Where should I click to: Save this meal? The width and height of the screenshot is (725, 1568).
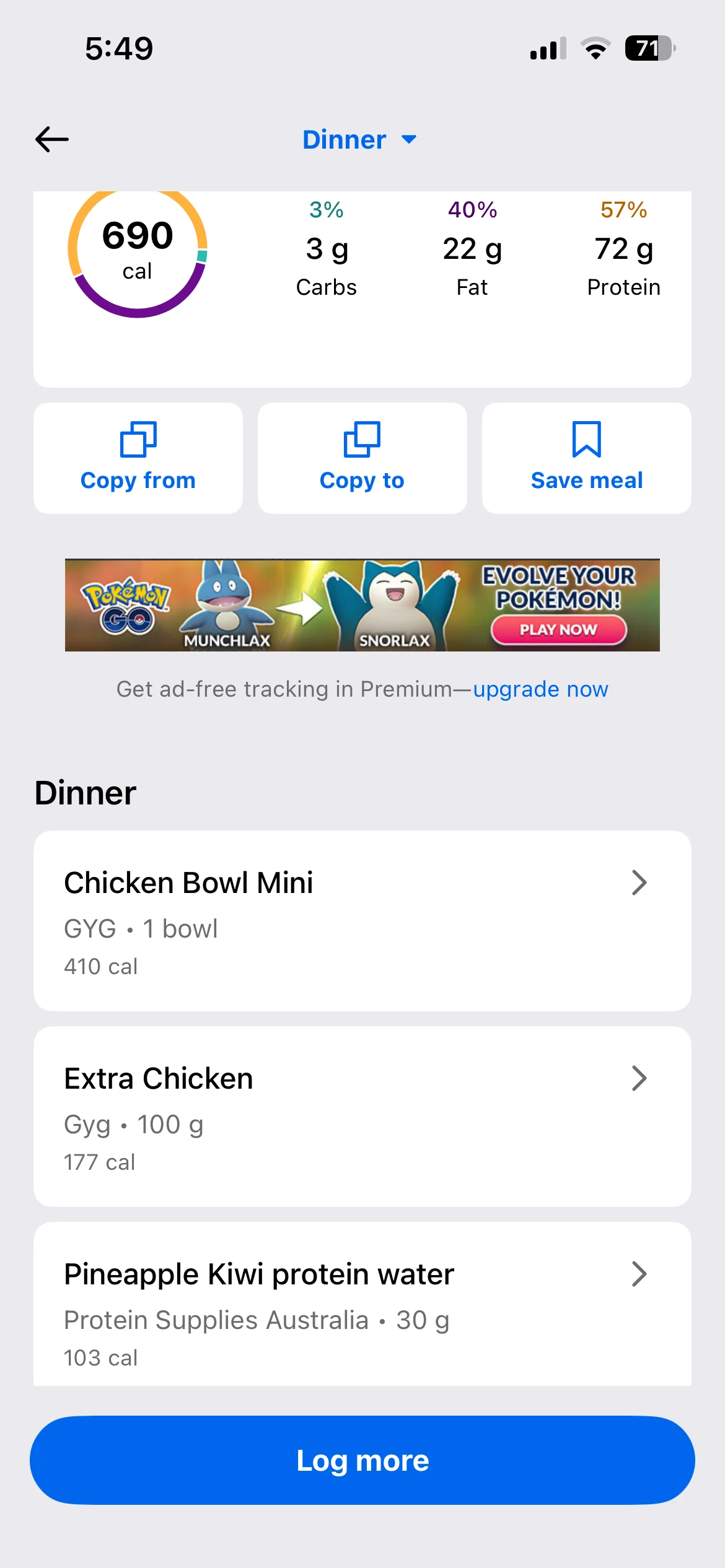pos(586,458)
